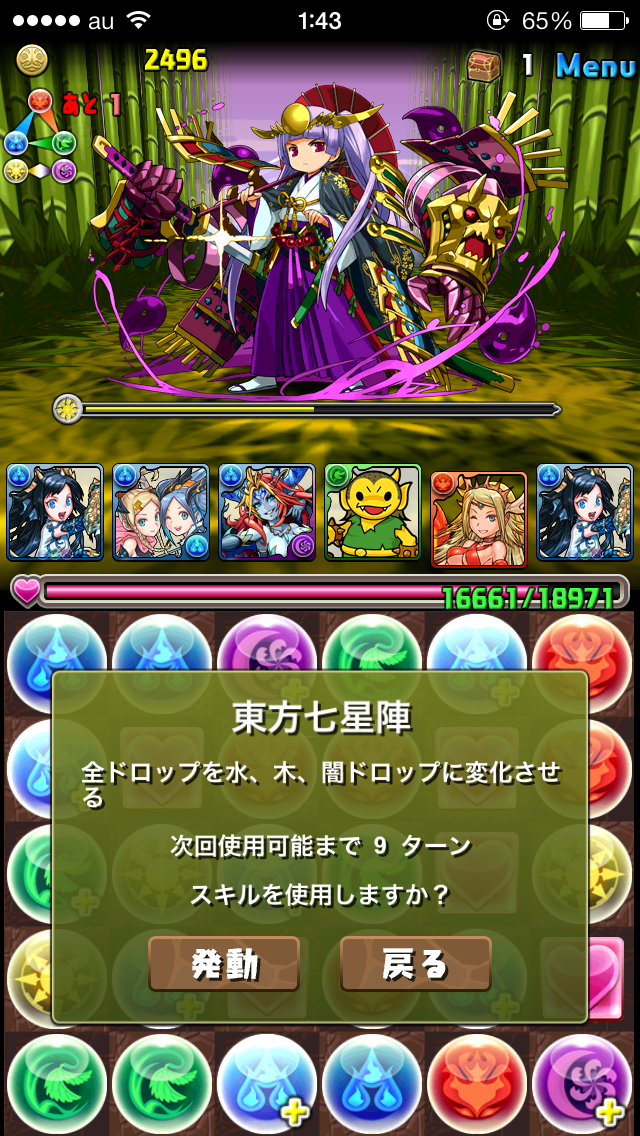Open the Menu in the top corner

point(595,65)
